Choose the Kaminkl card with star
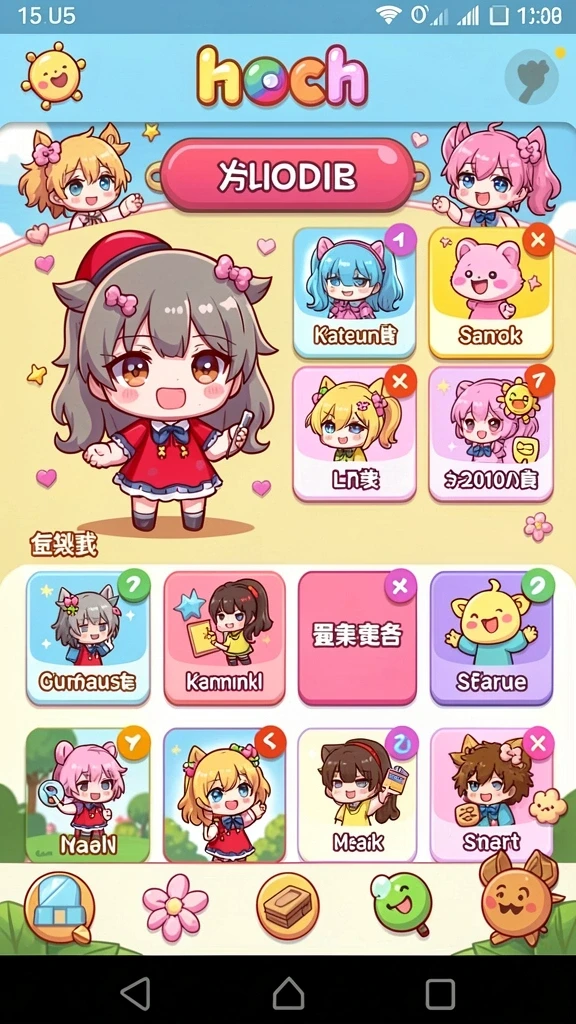This screenshot has height=1024, width=576. (x=225, y=638)
